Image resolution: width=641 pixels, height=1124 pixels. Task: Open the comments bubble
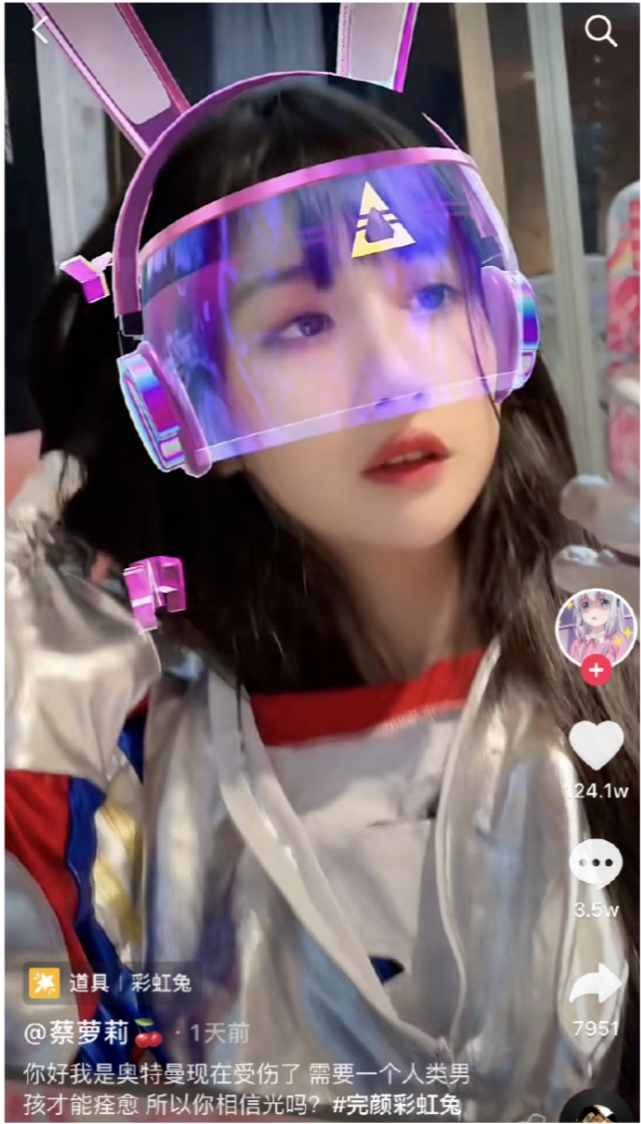click(596, 864)
